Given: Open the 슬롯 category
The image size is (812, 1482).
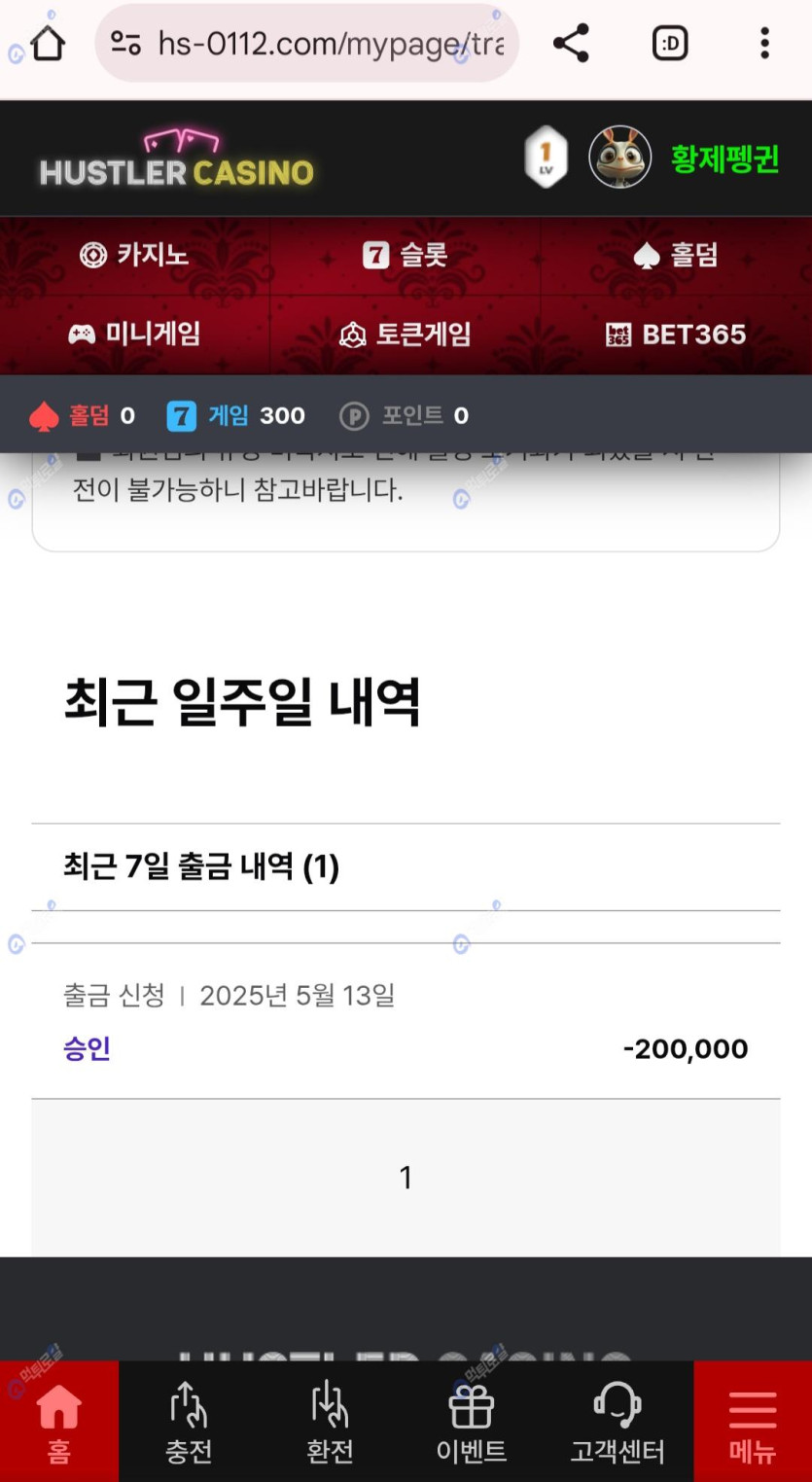Looking at the screenshot, I should pyautogui.click(x=406, y=256).
